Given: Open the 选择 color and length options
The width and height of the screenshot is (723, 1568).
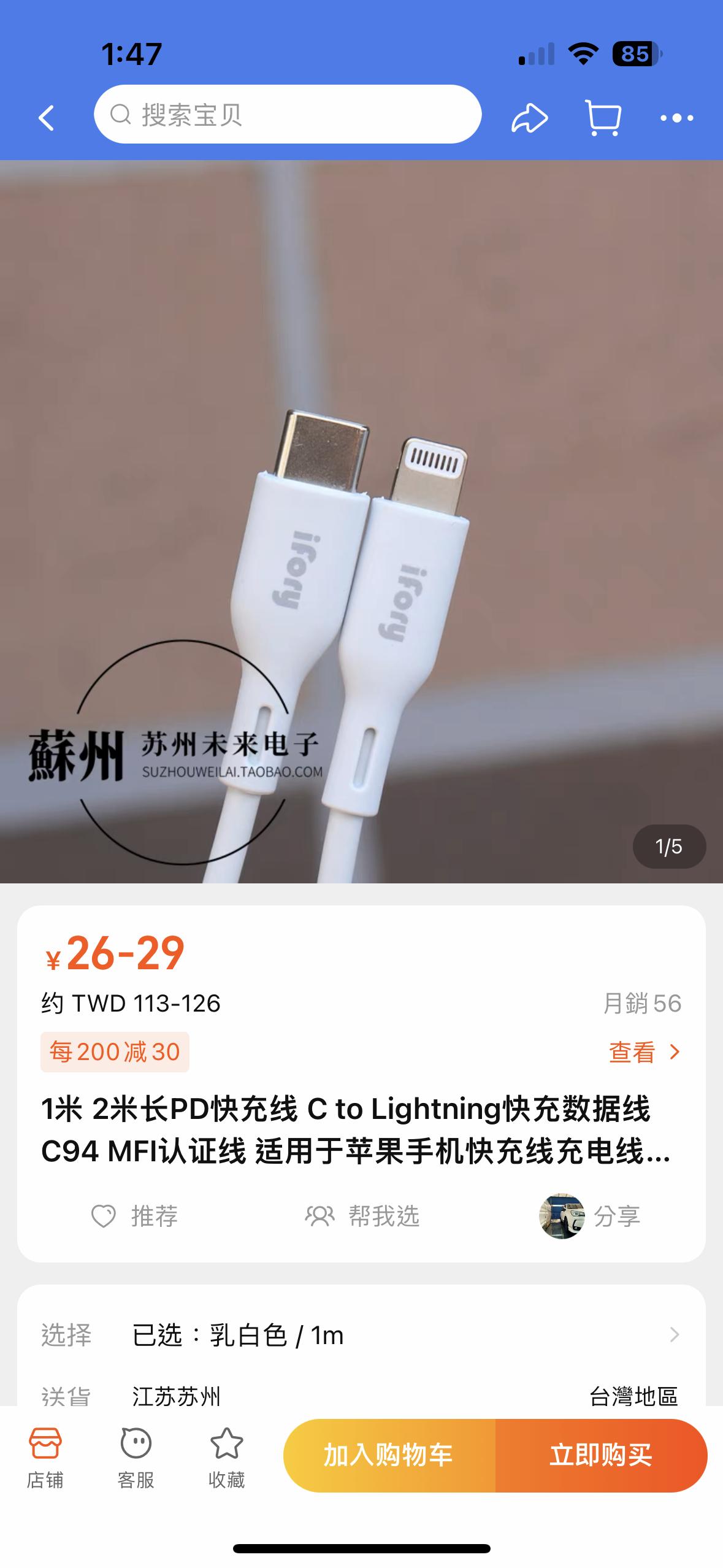Looking at the screenshot, I should [361, 1335].
